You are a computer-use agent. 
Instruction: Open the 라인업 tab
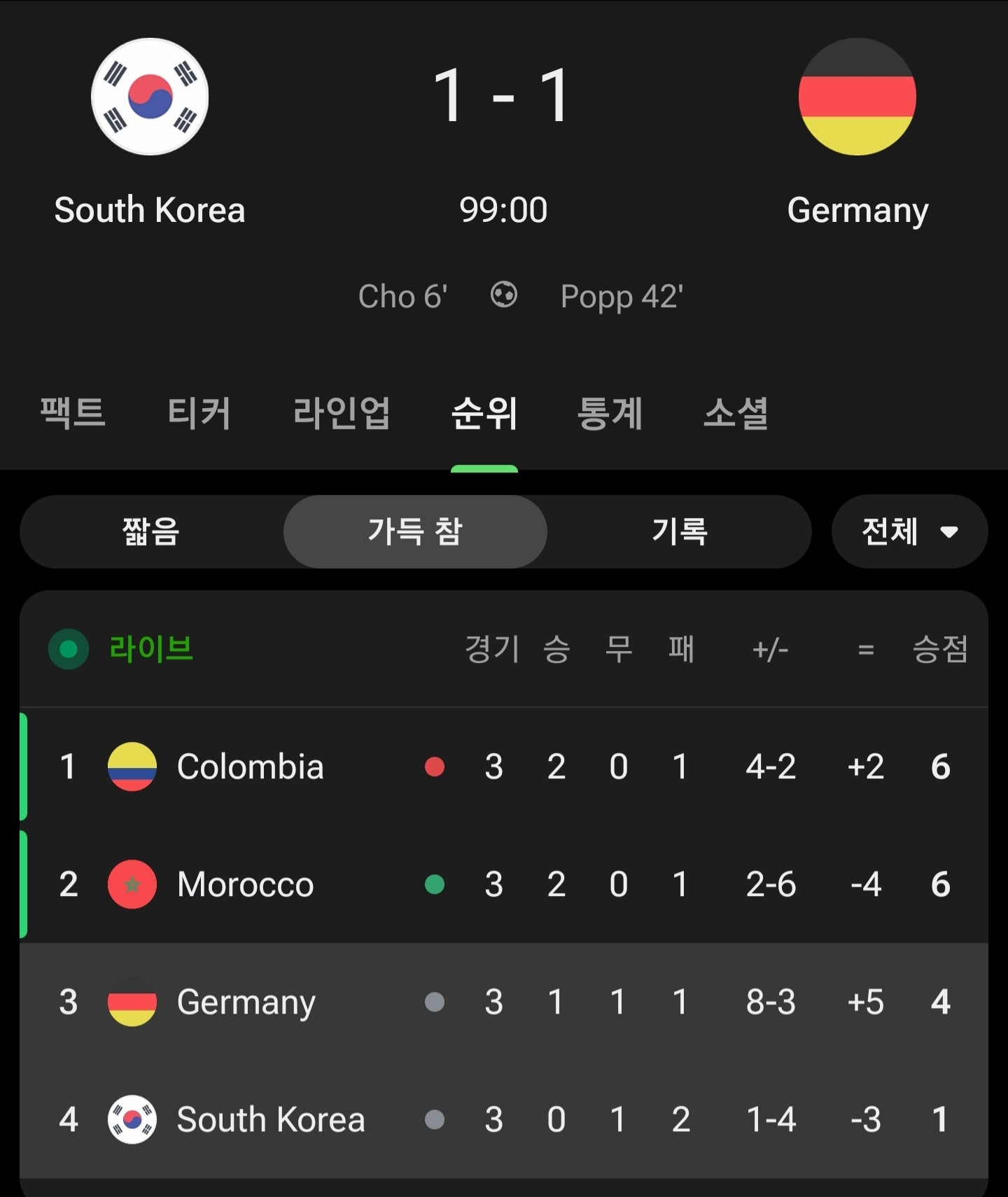342,413
